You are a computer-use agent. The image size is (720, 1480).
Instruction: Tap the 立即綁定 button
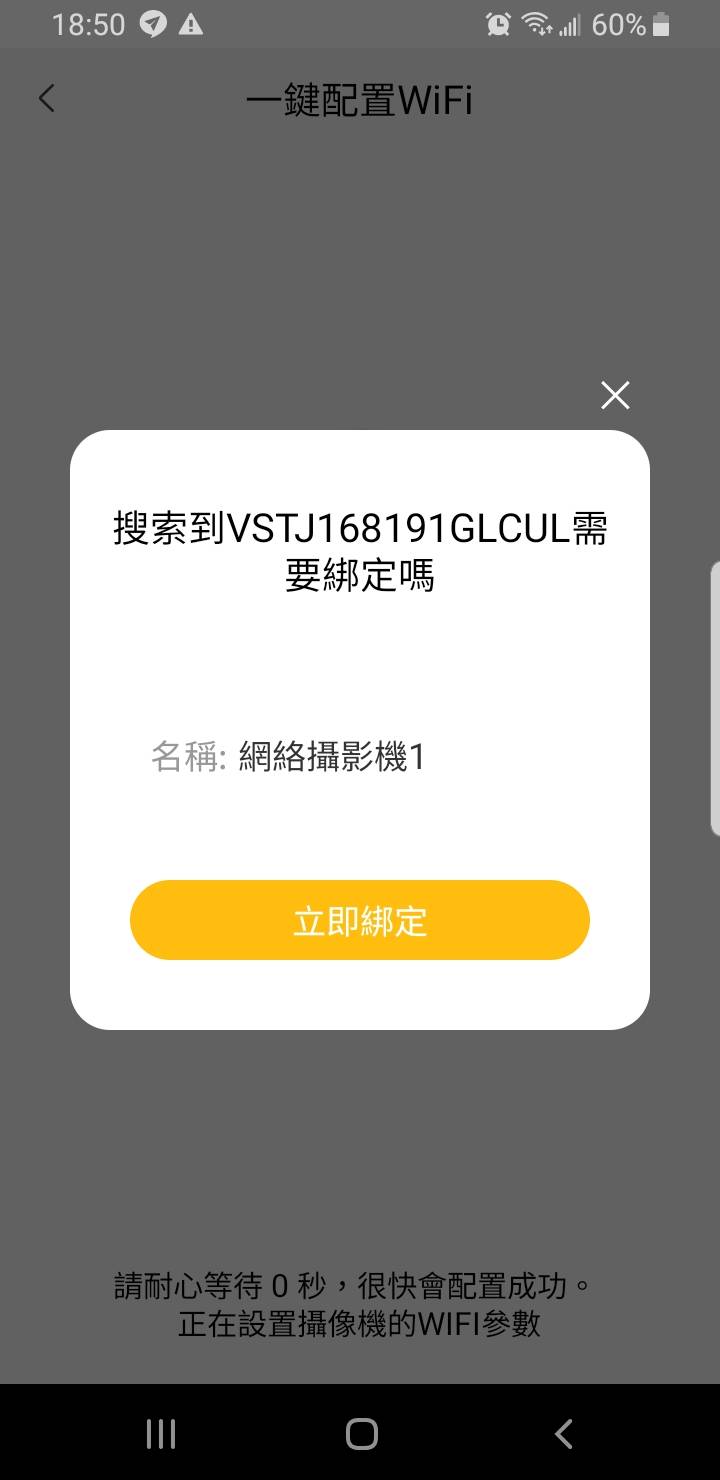tap(360, 920)
